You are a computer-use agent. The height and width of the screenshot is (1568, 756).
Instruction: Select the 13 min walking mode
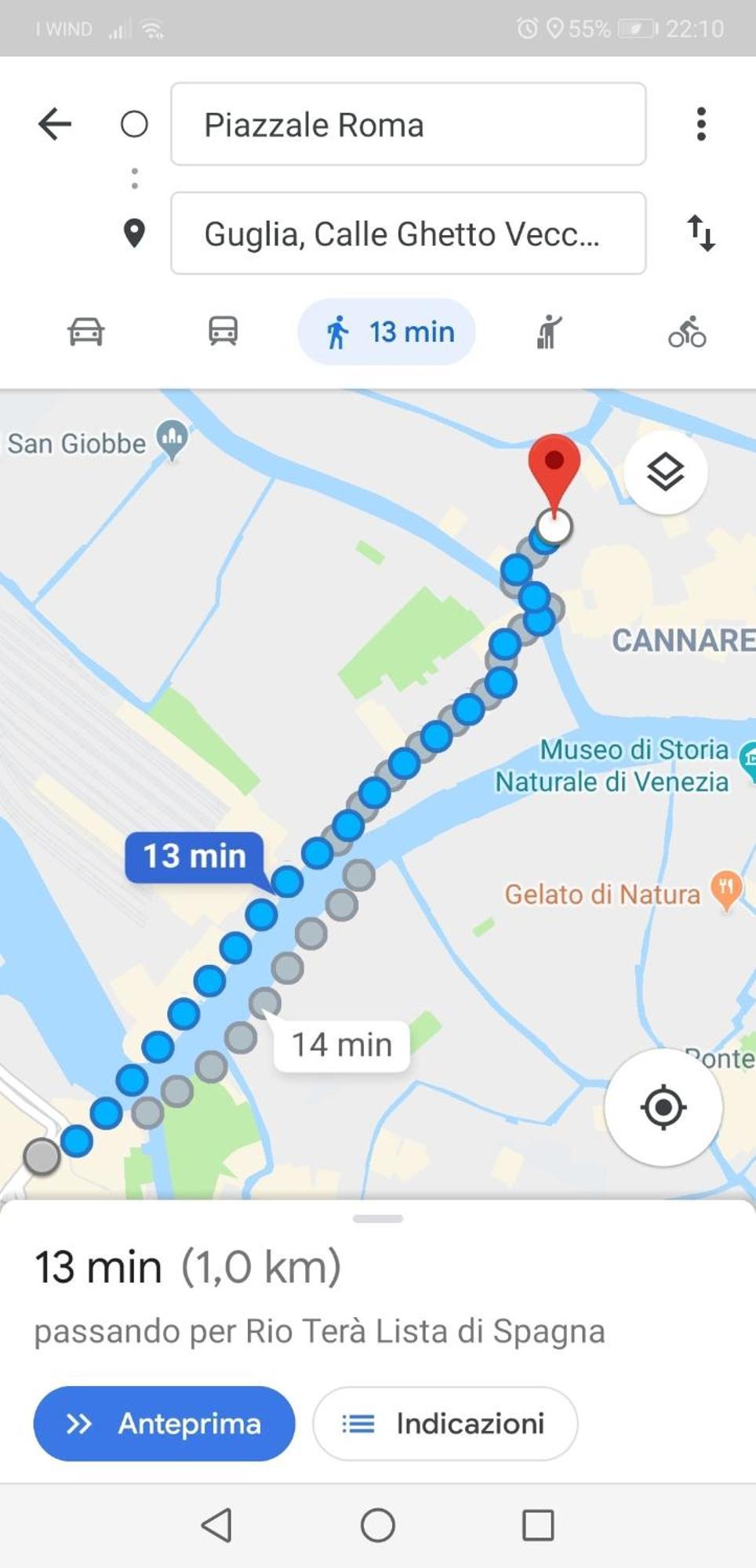coord(387,332)
